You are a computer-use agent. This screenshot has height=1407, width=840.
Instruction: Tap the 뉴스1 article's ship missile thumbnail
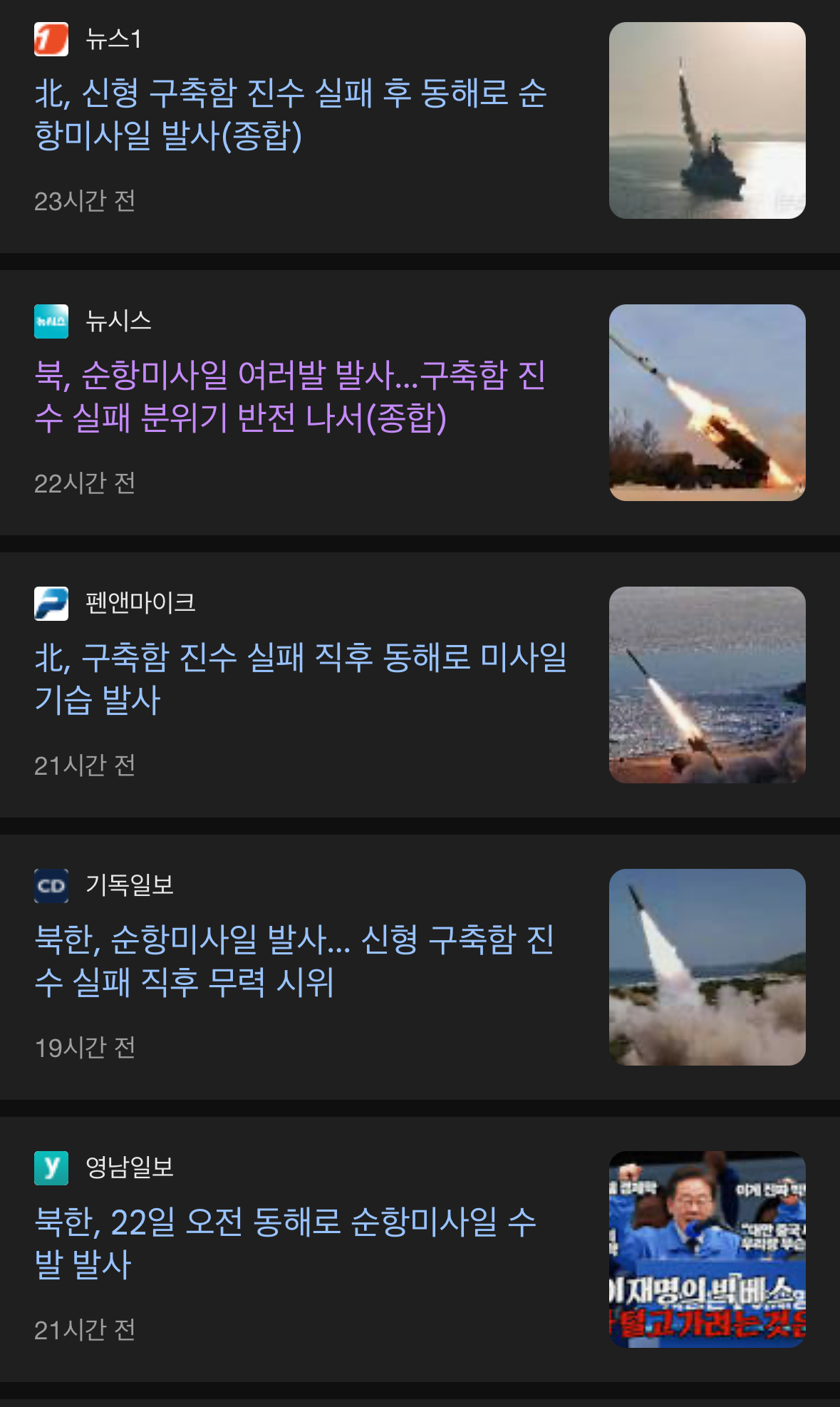tap(707, 120)
